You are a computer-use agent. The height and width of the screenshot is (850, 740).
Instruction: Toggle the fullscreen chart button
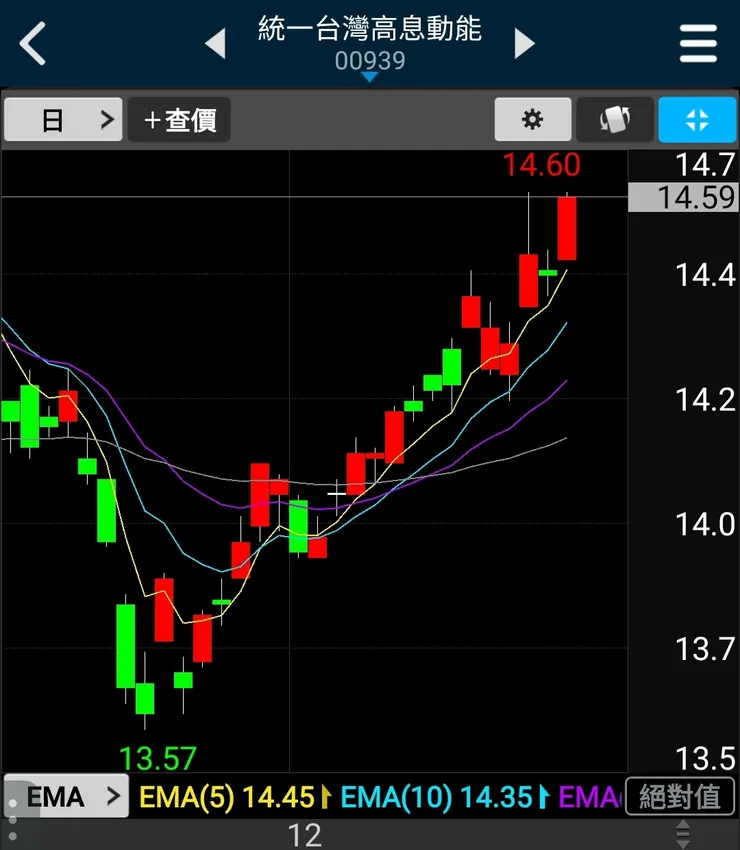(697, 120)
